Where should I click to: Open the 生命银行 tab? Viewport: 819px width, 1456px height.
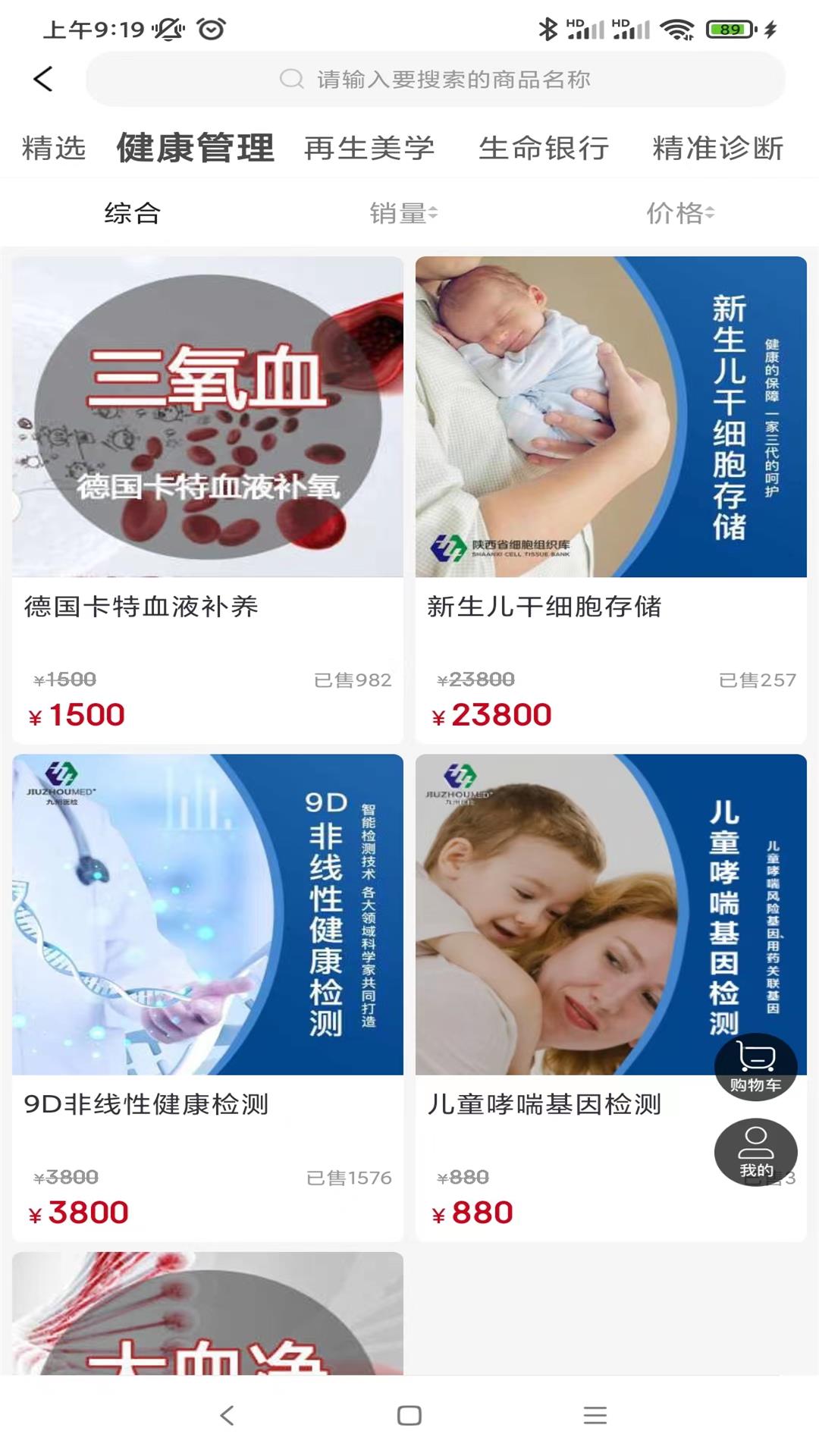544,148
